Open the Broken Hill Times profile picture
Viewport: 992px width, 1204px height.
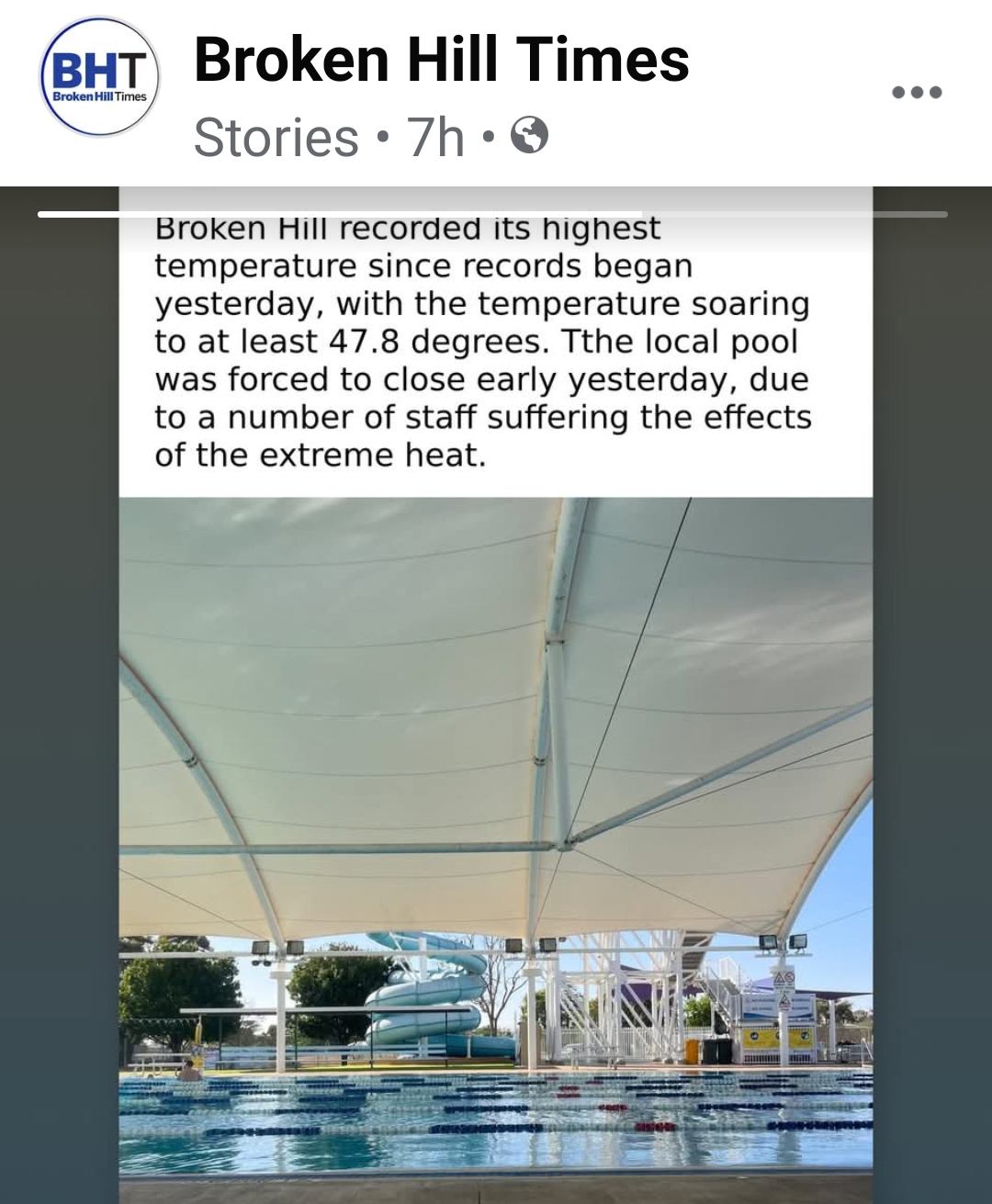(99, 77)
